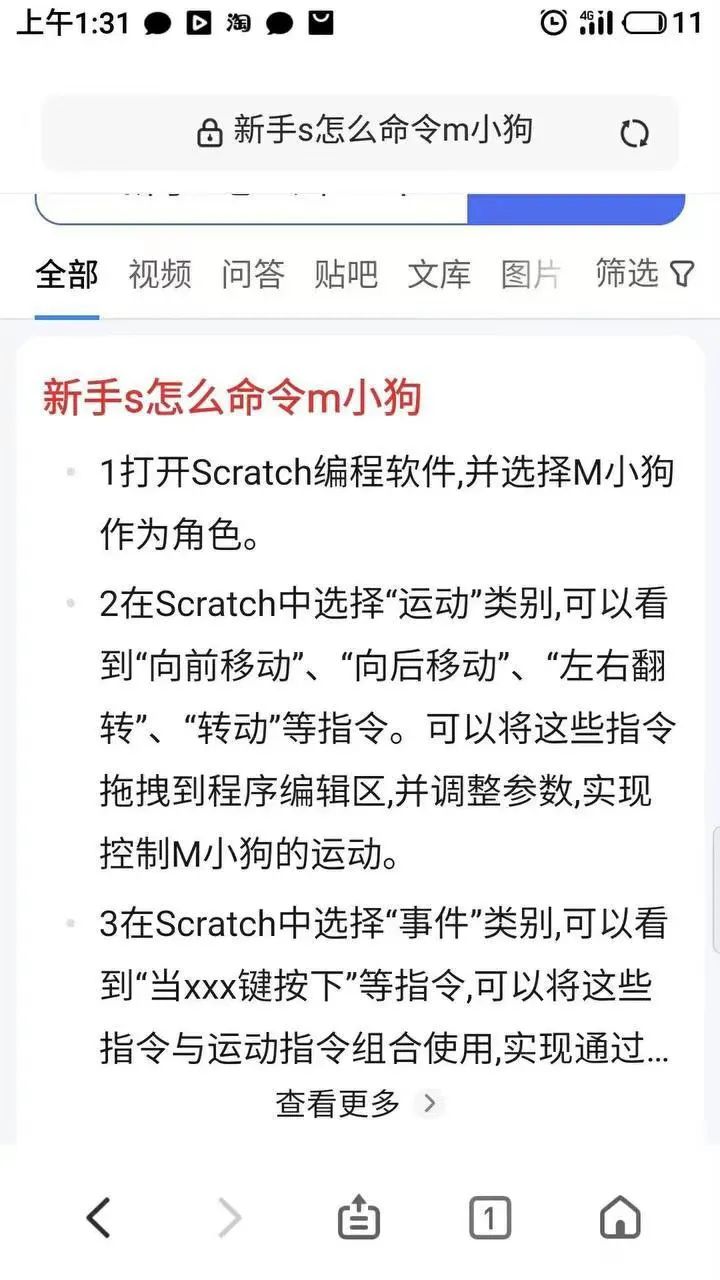Viewport: 720px width, 1280px height.
Task: Go to the browser home page
Action: point(620,1217)
